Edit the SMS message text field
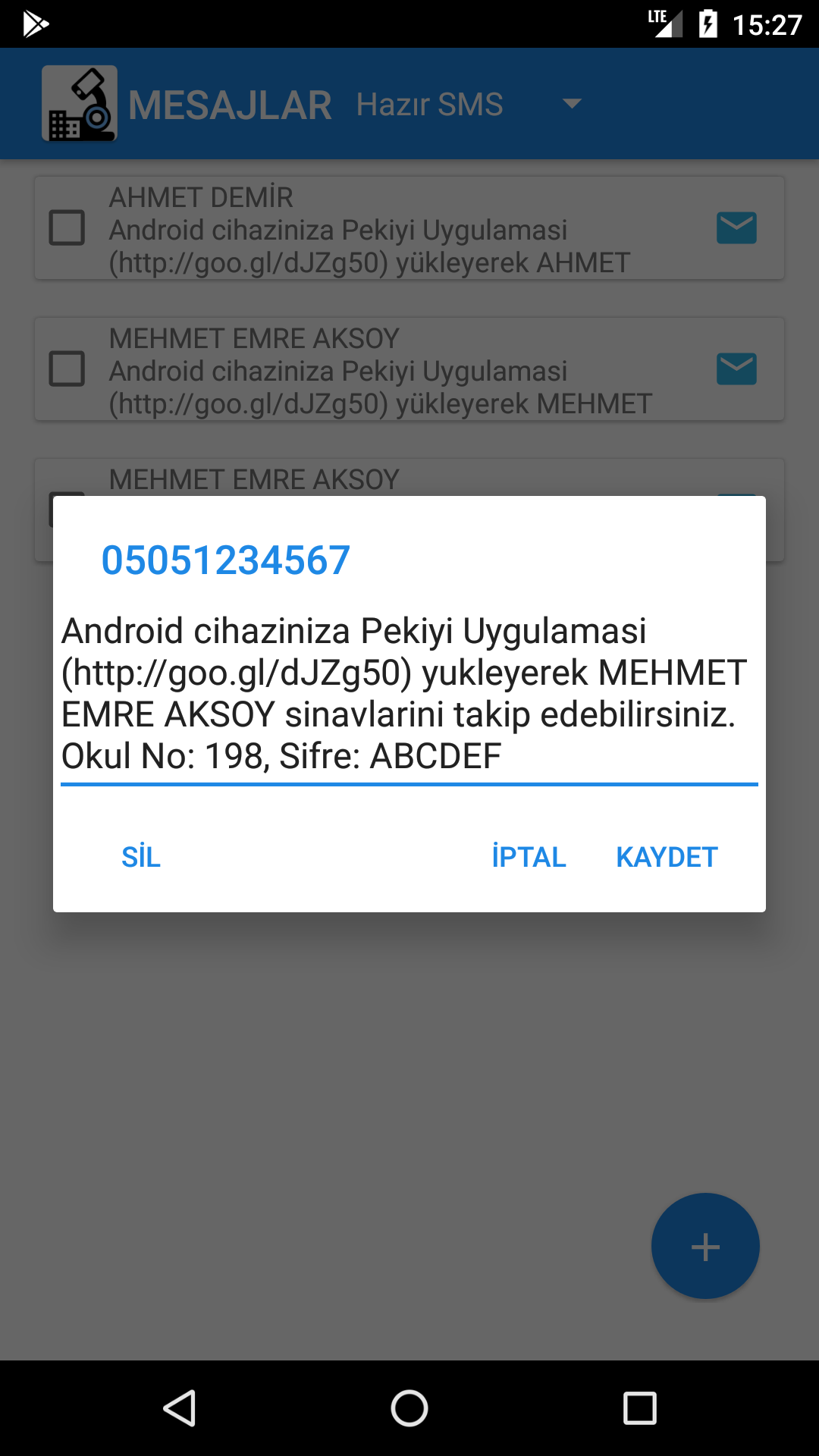Screen dimensions: 819x1456 (409, 694)
